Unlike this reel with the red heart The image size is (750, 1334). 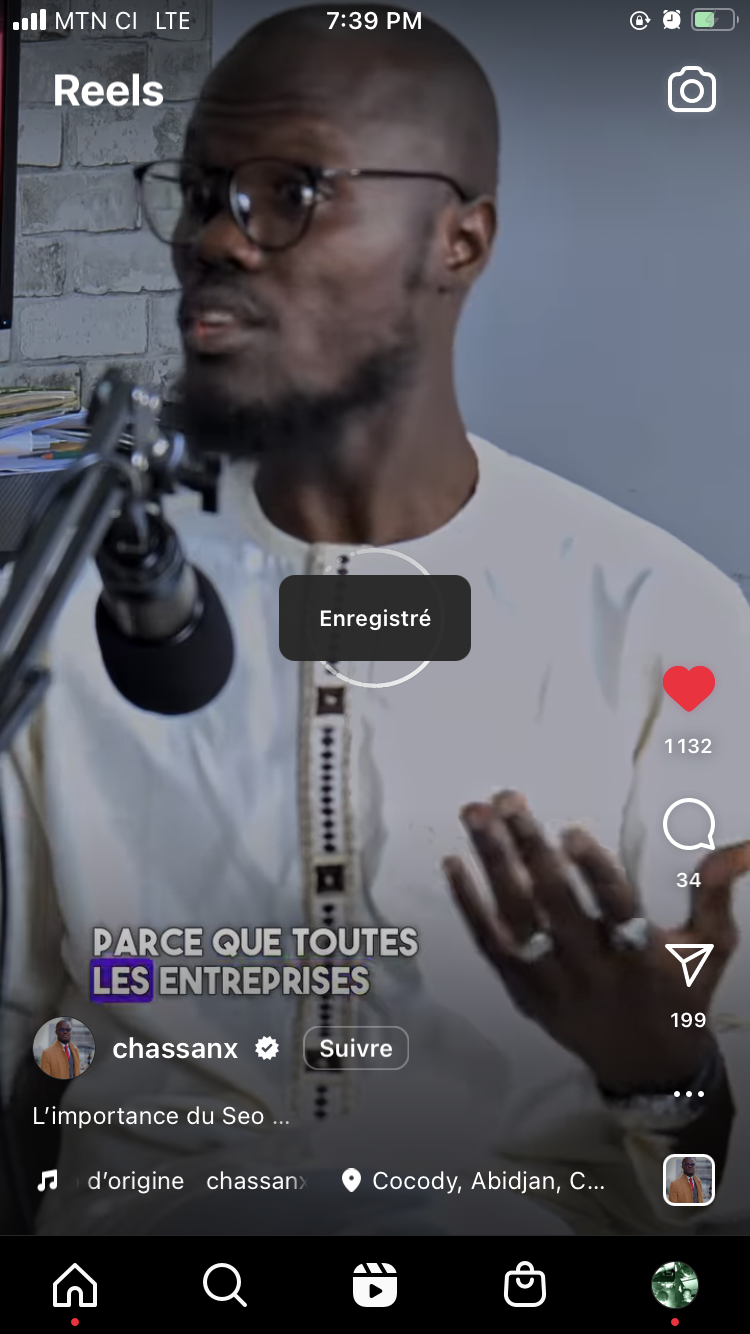tap(689, 689)
